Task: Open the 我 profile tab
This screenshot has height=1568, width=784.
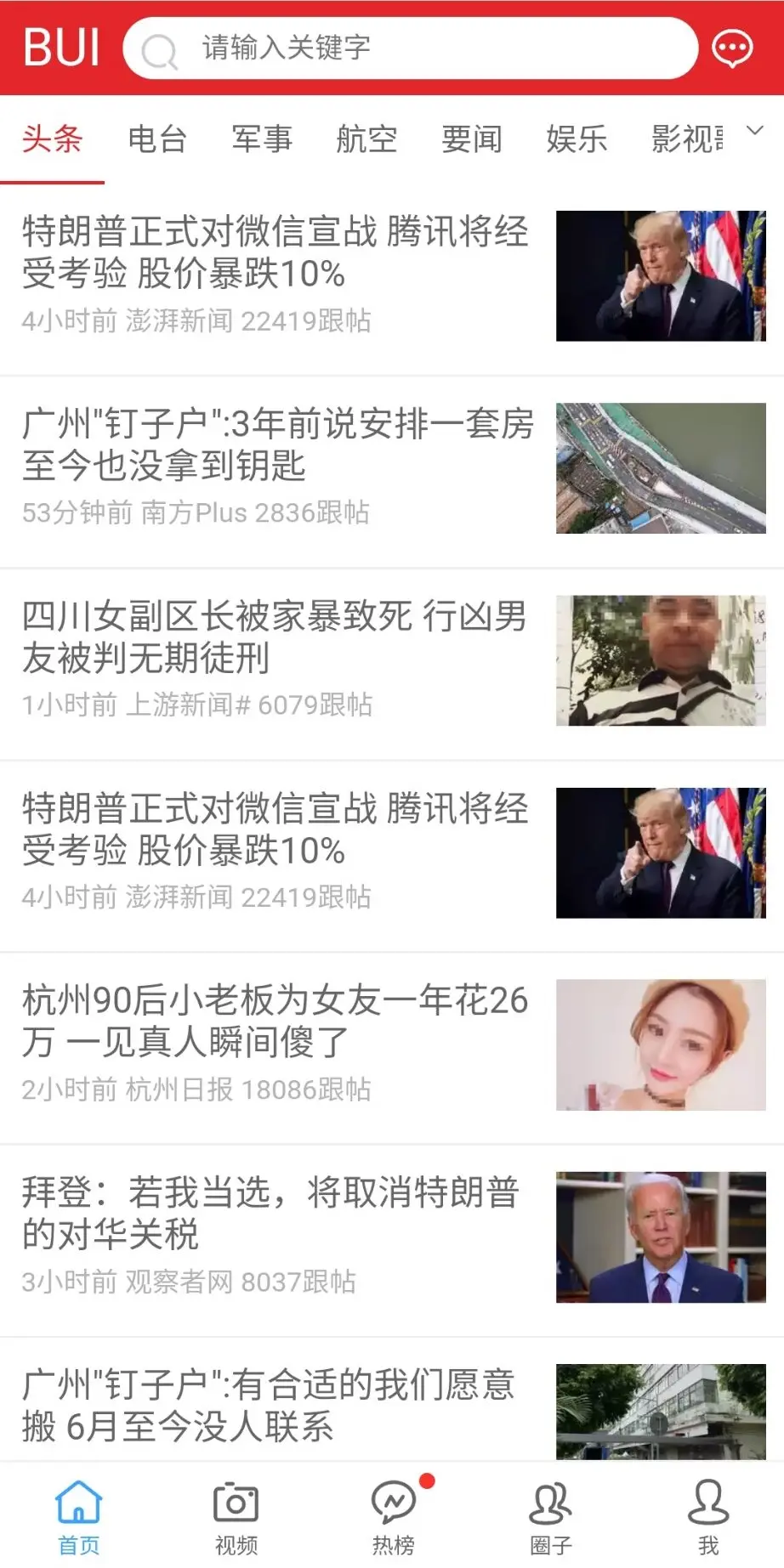Action: coord(707,1518)
